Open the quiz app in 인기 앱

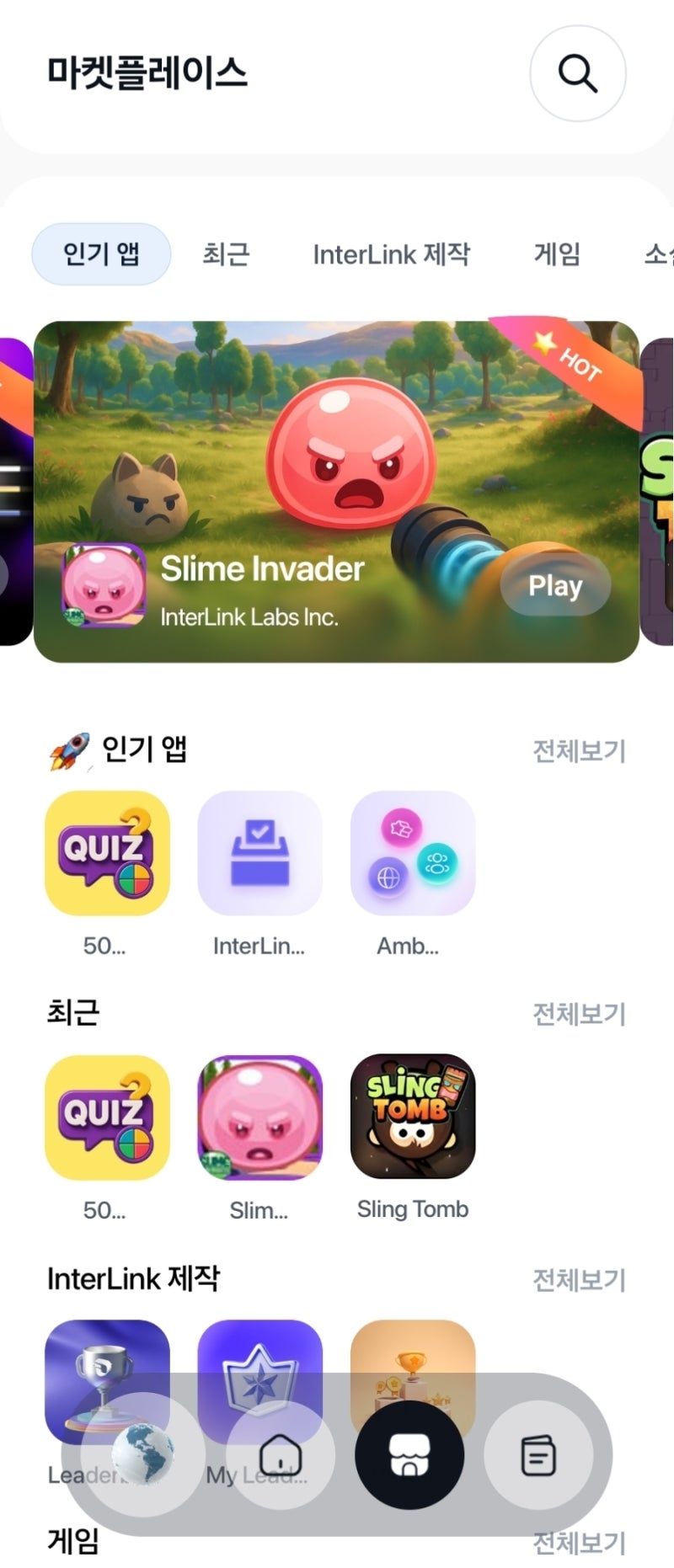[x=107, y=853]
